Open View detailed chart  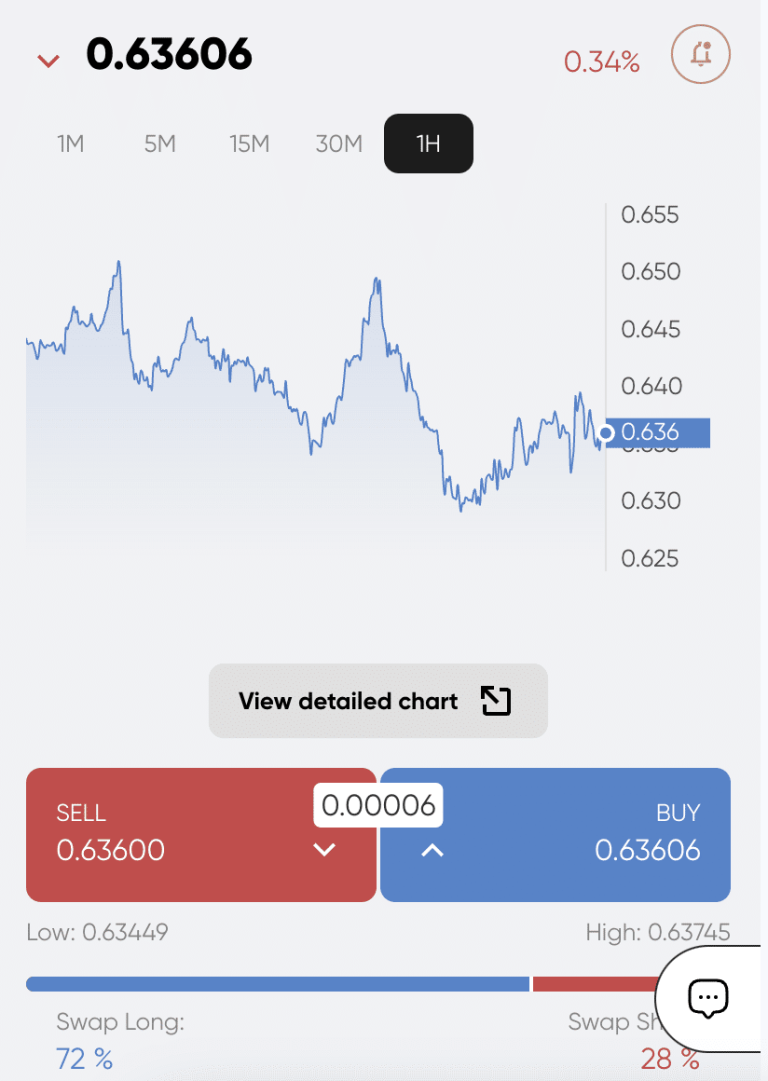tap(378, 701)
